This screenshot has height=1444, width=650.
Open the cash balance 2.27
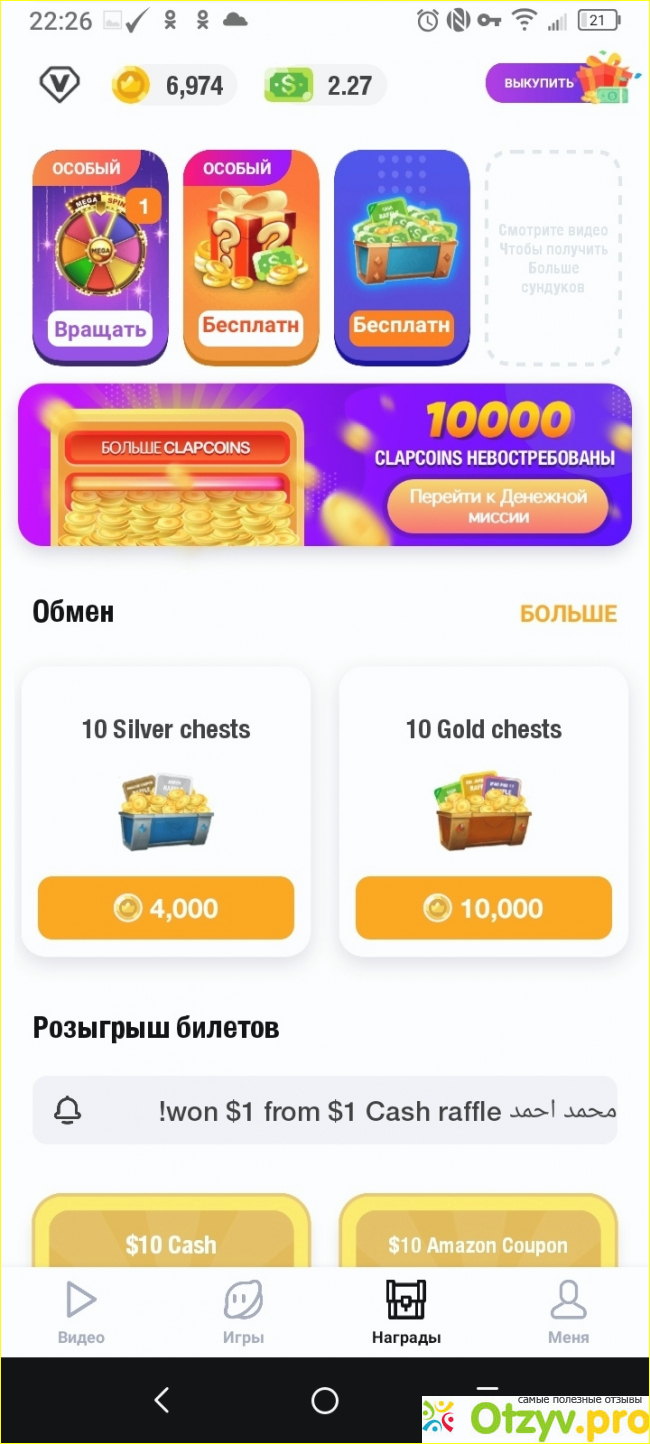(x=326, y=86)
